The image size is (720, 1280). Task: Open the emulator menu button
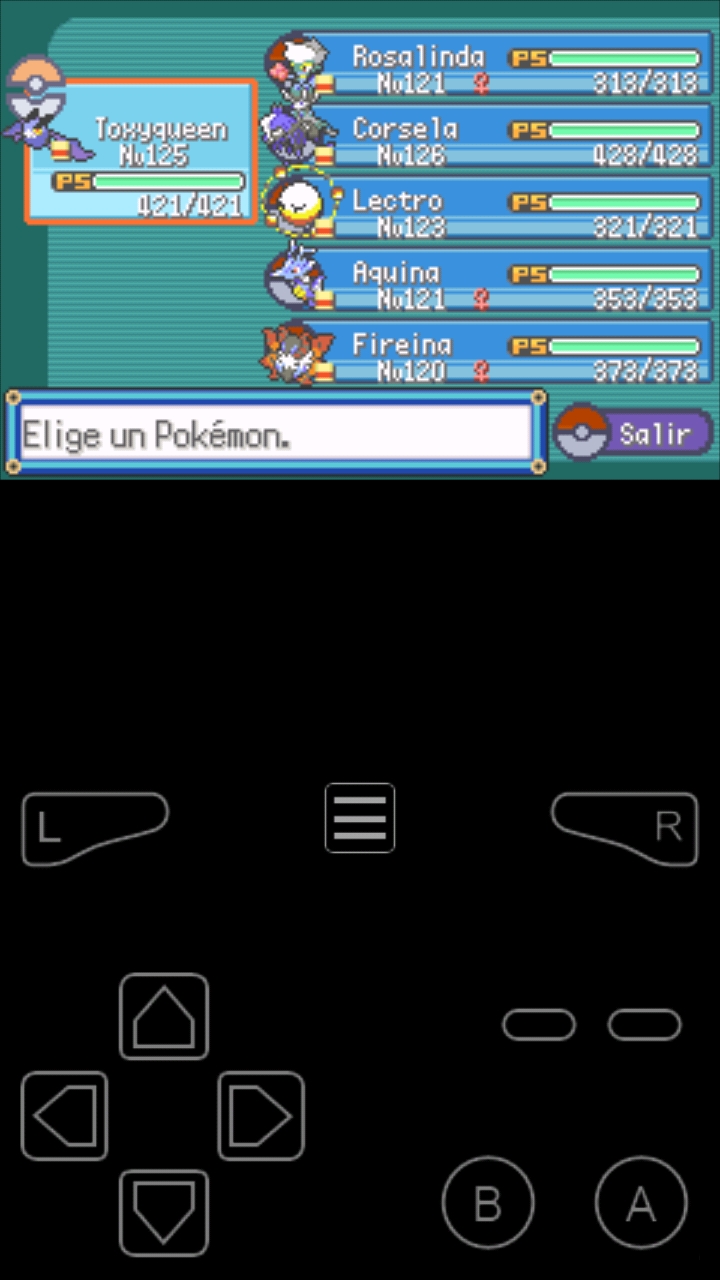point(360,818)
